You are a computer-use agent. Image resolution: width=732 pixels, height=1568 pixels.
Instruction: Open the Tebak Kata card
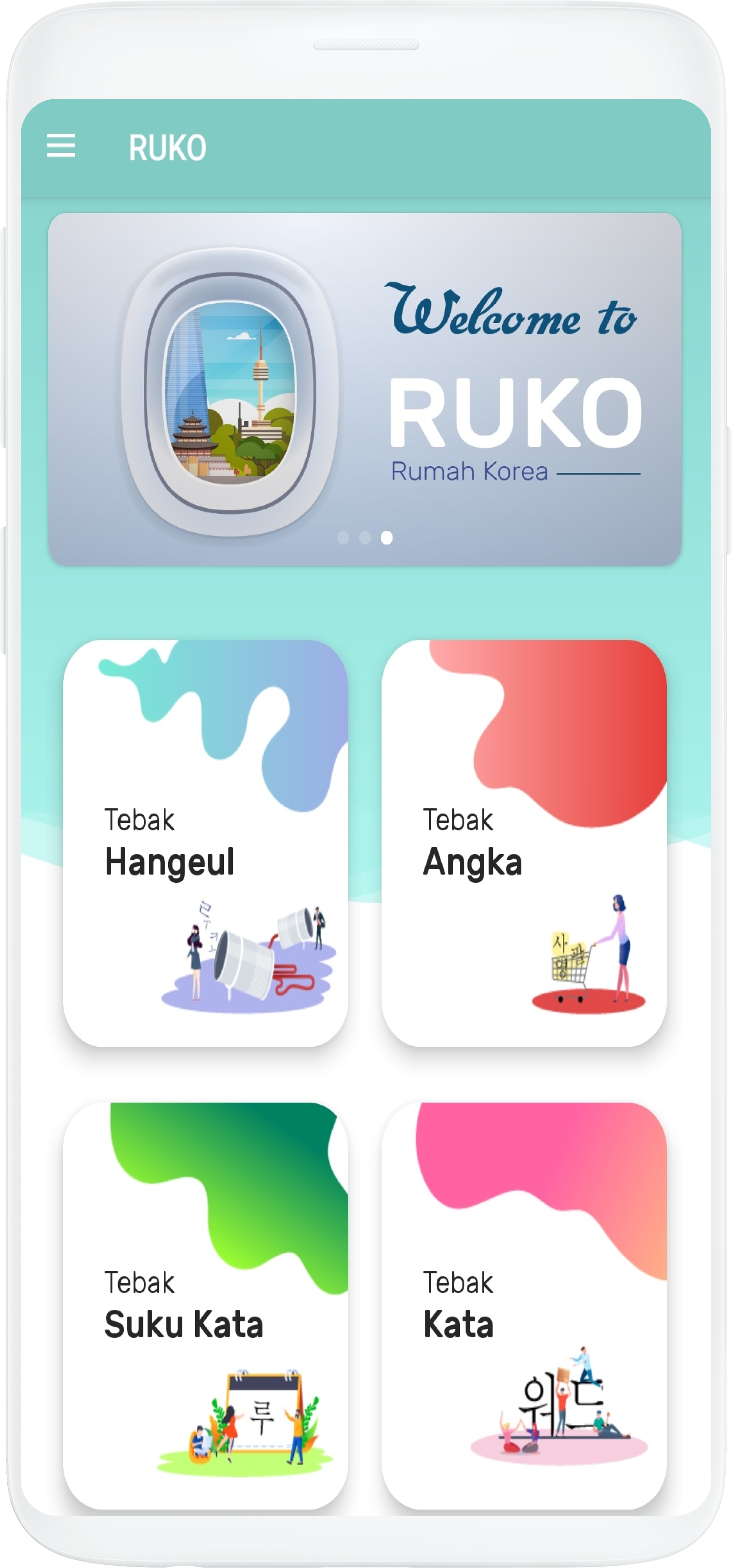(x=524, y=1306)
